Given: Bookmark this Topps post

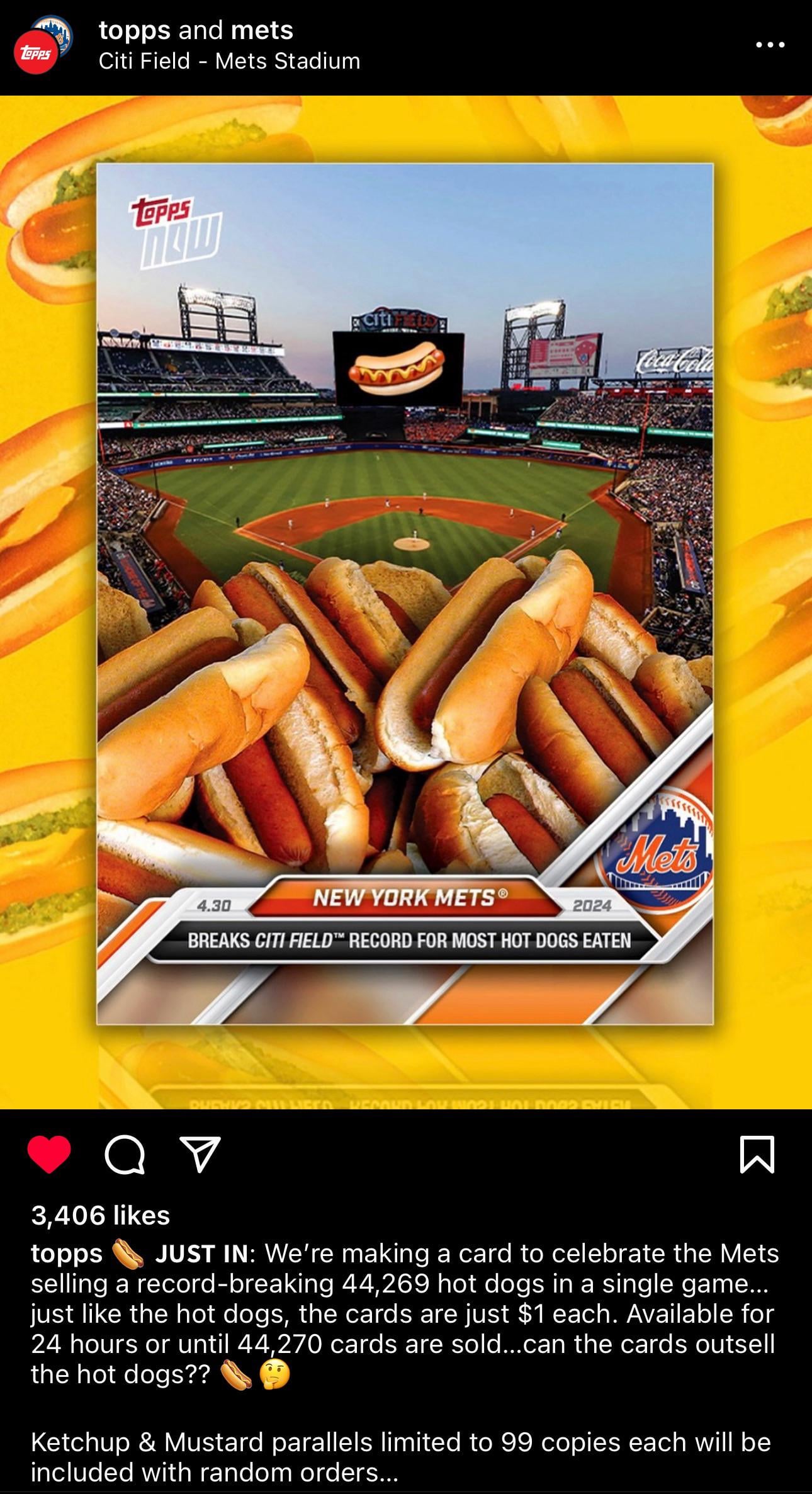Looking at the screenshot, I should click(x=757, y=1155).
